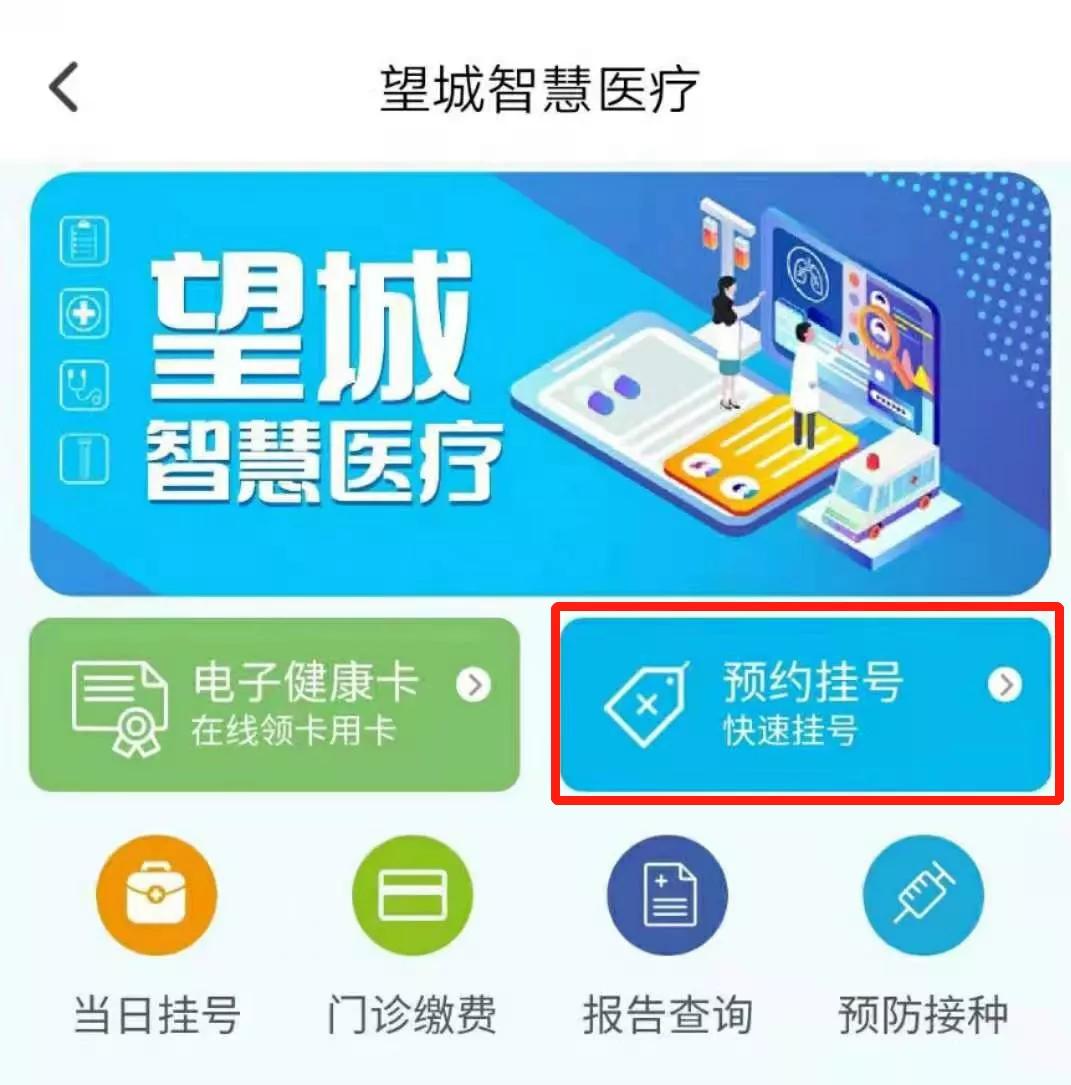Viewport: 1071px width, 1085px height.
Task: Open 当日挂号 same-day registration icon
Action: click(155, 895)
